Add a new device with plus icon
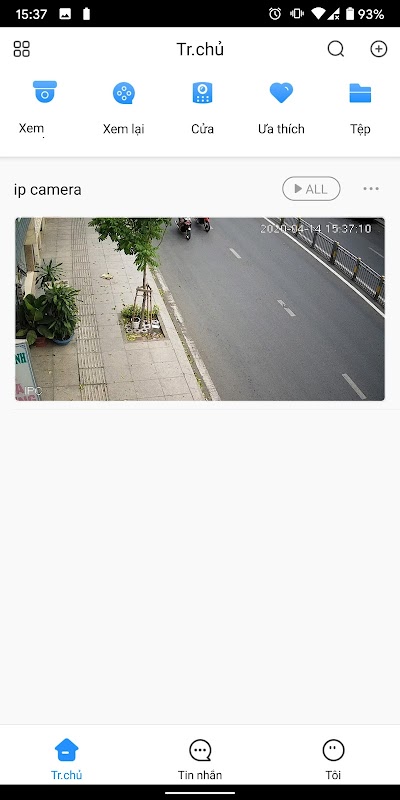The image size is (400, 800). point(379,49)
